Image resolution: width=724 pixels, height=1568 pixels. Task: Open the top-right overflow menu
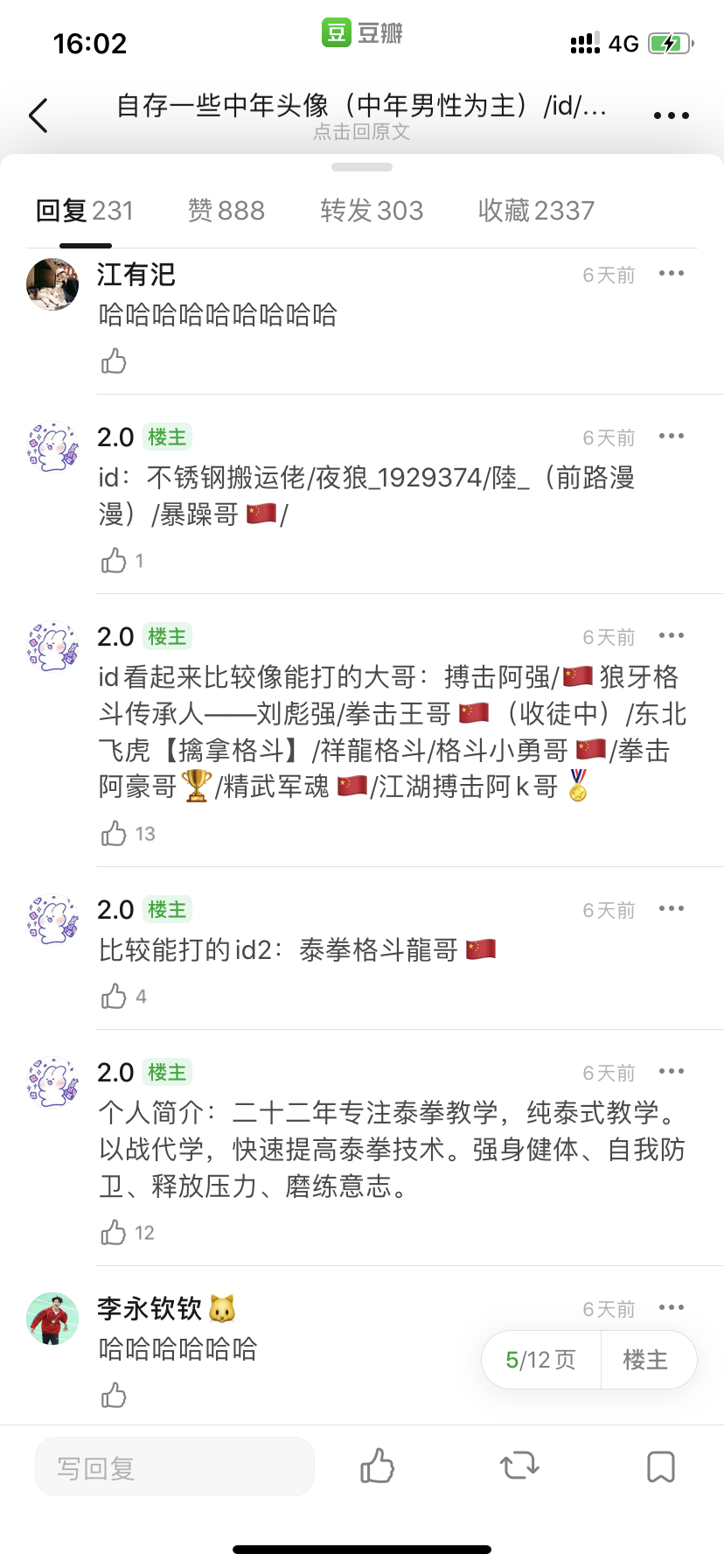671,115
